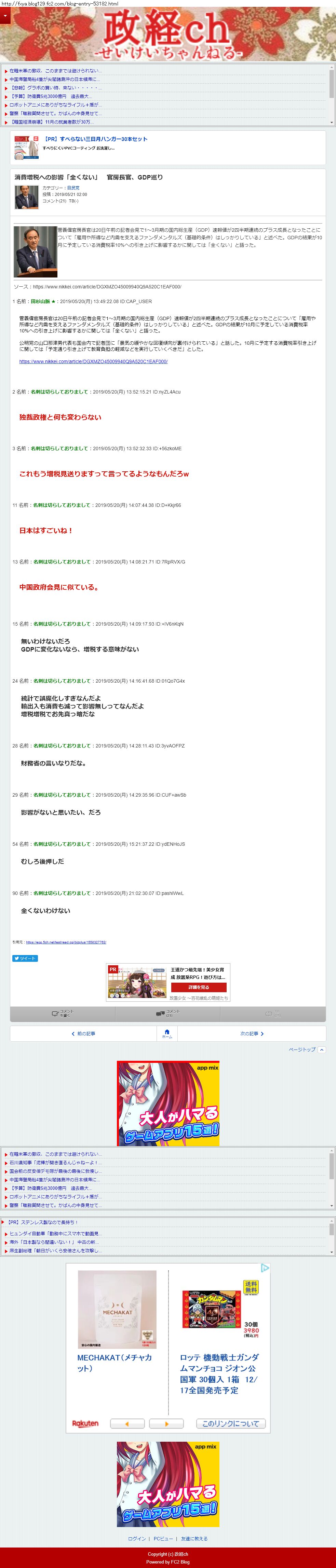The image size is (336, 1568).
Task: Open the PR すべらない三日月ハンガー30本セット ad
Action: 95,139
